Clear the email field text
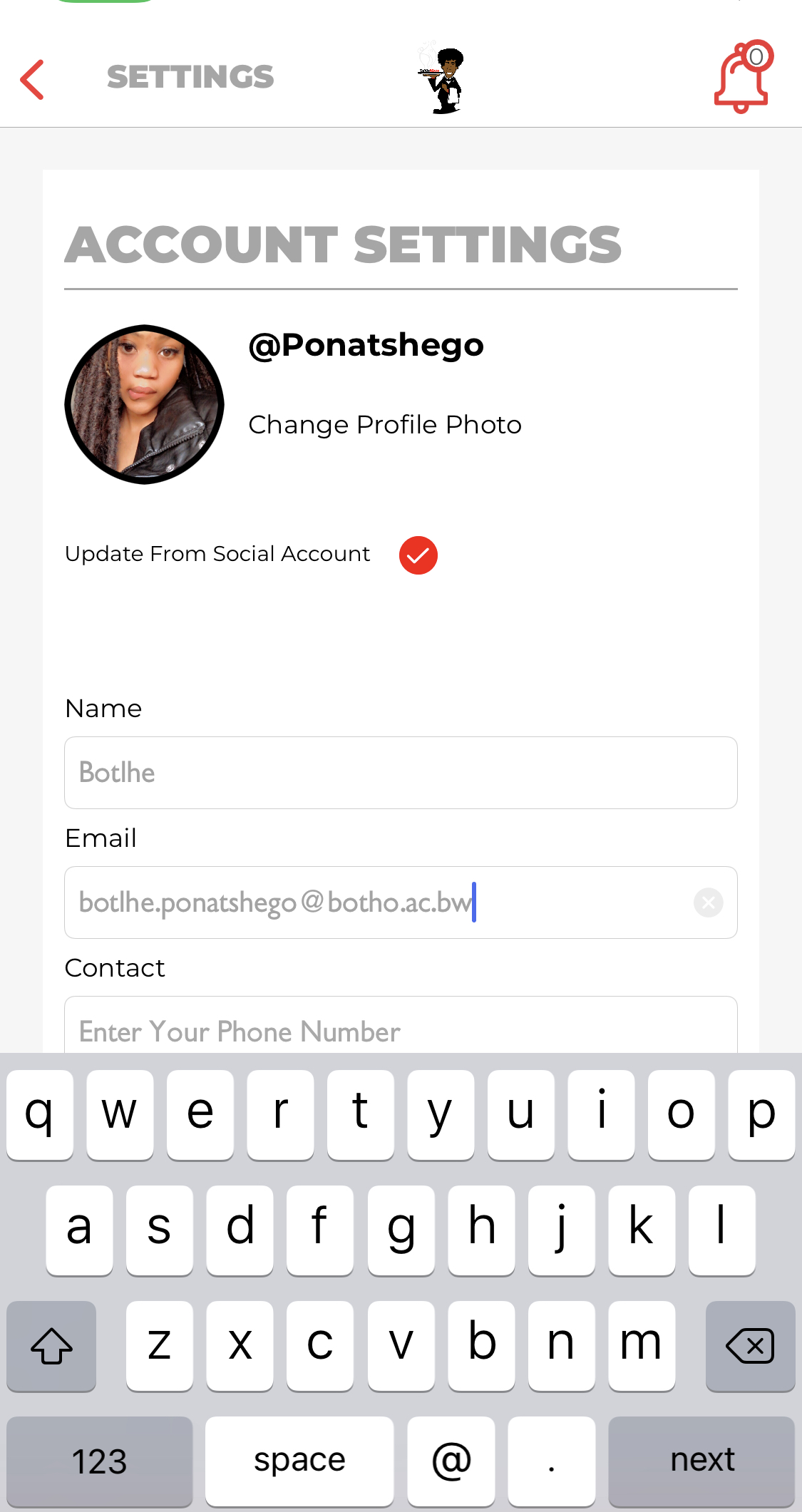Viewport: 802px width, 1512px height. point(708,902)
